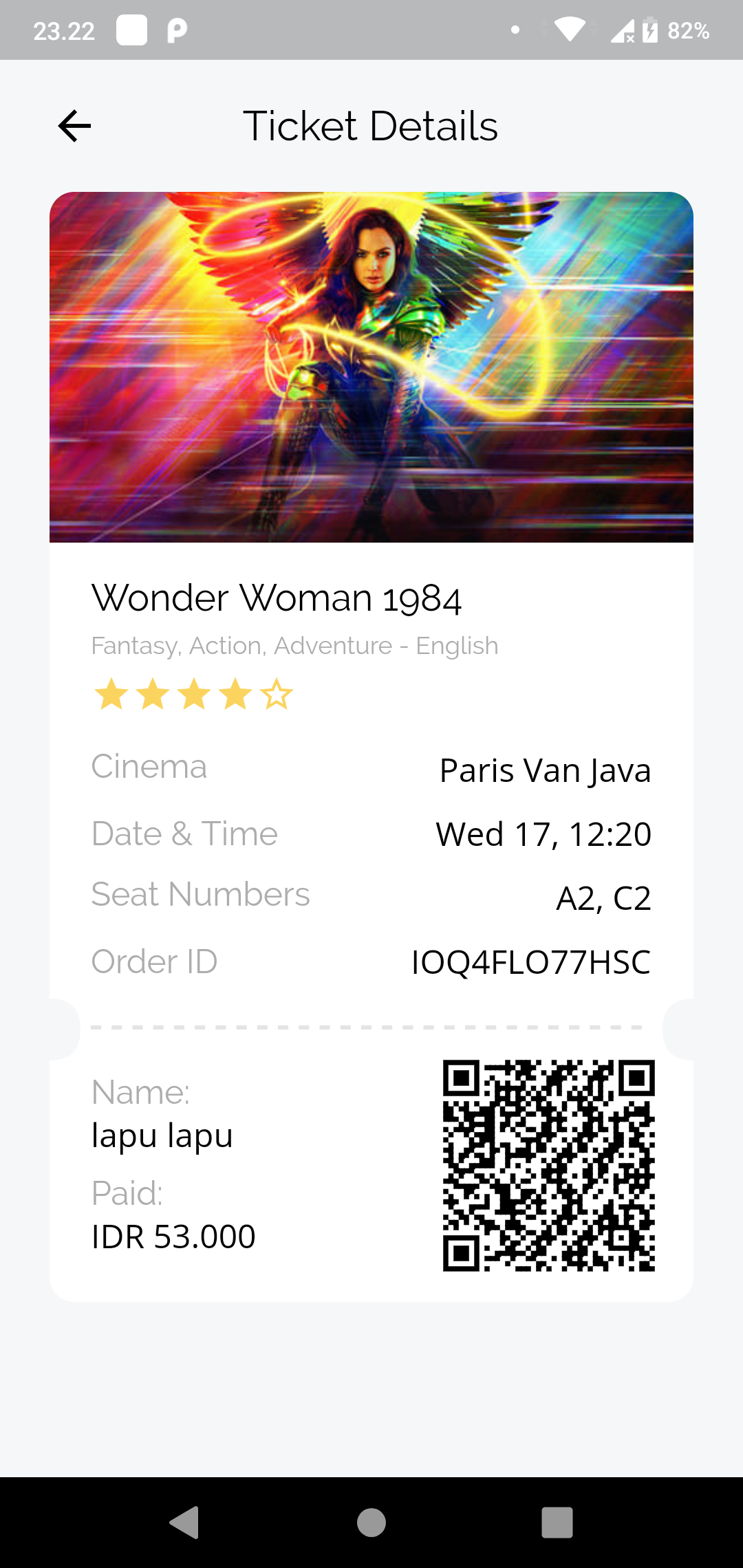Tap the Wonder Woman 1984 poster image
743x1568 pixels.
tap(371, 367)
